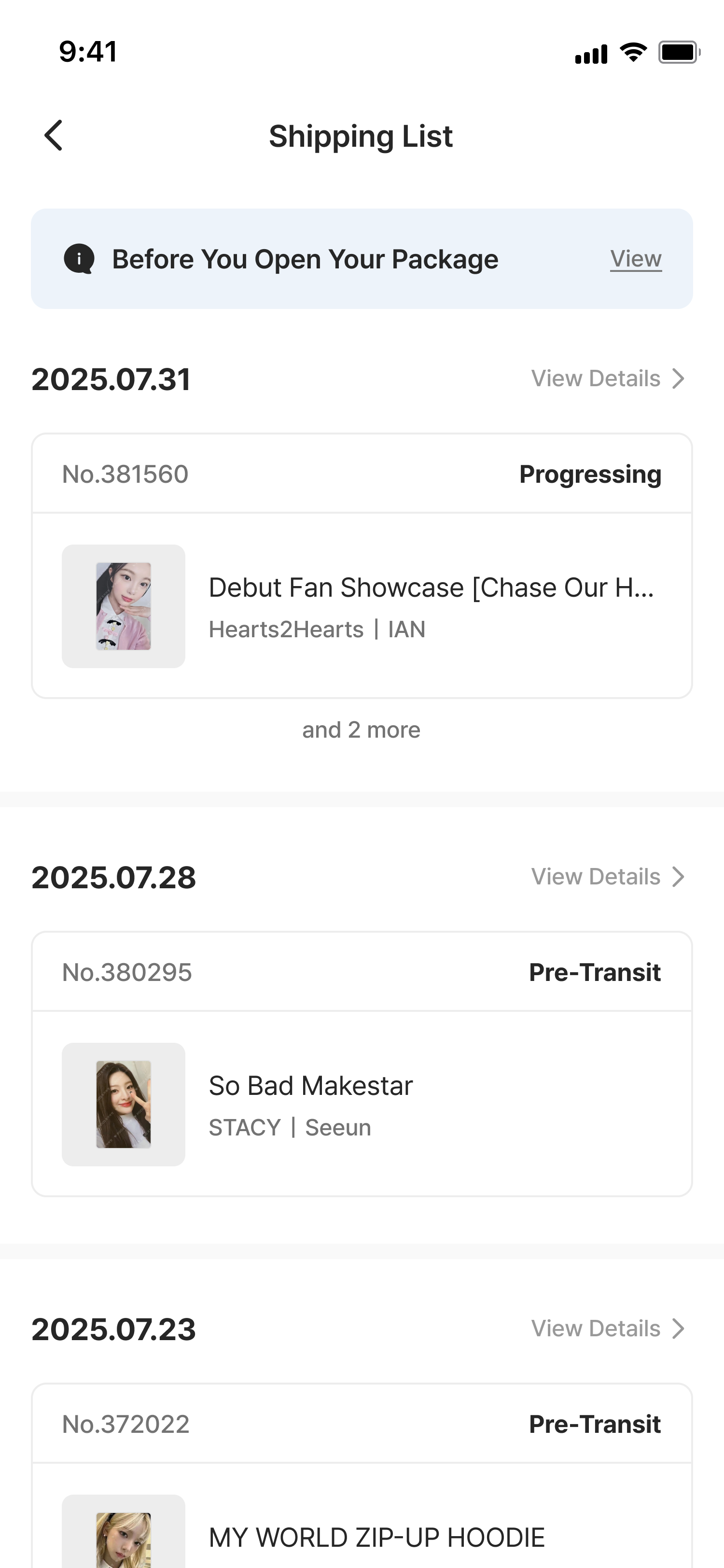724x1568 pixels.
Task: Open the Debut Fan Showcase order card
Action: [362, 566]
